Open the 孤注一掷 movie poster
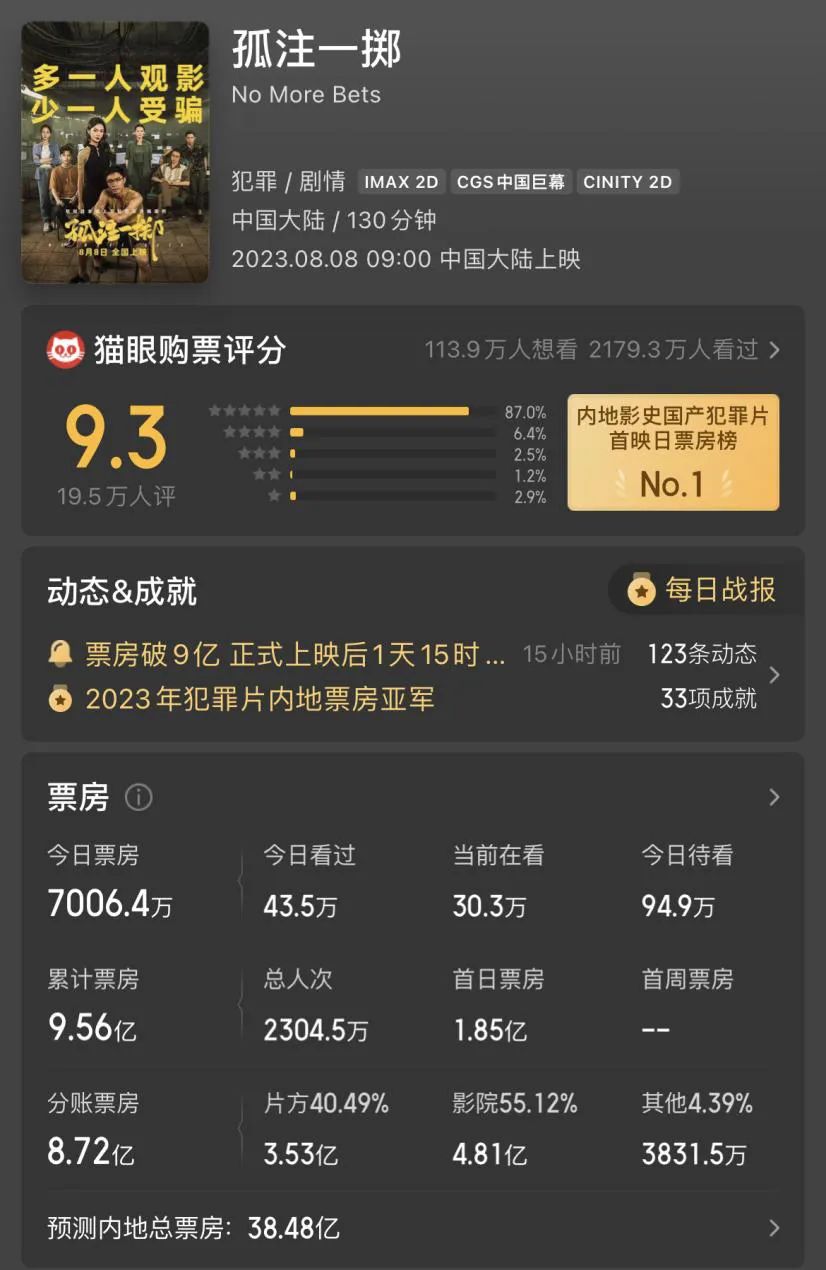The image size is (826, 1270). coord(115,152)
